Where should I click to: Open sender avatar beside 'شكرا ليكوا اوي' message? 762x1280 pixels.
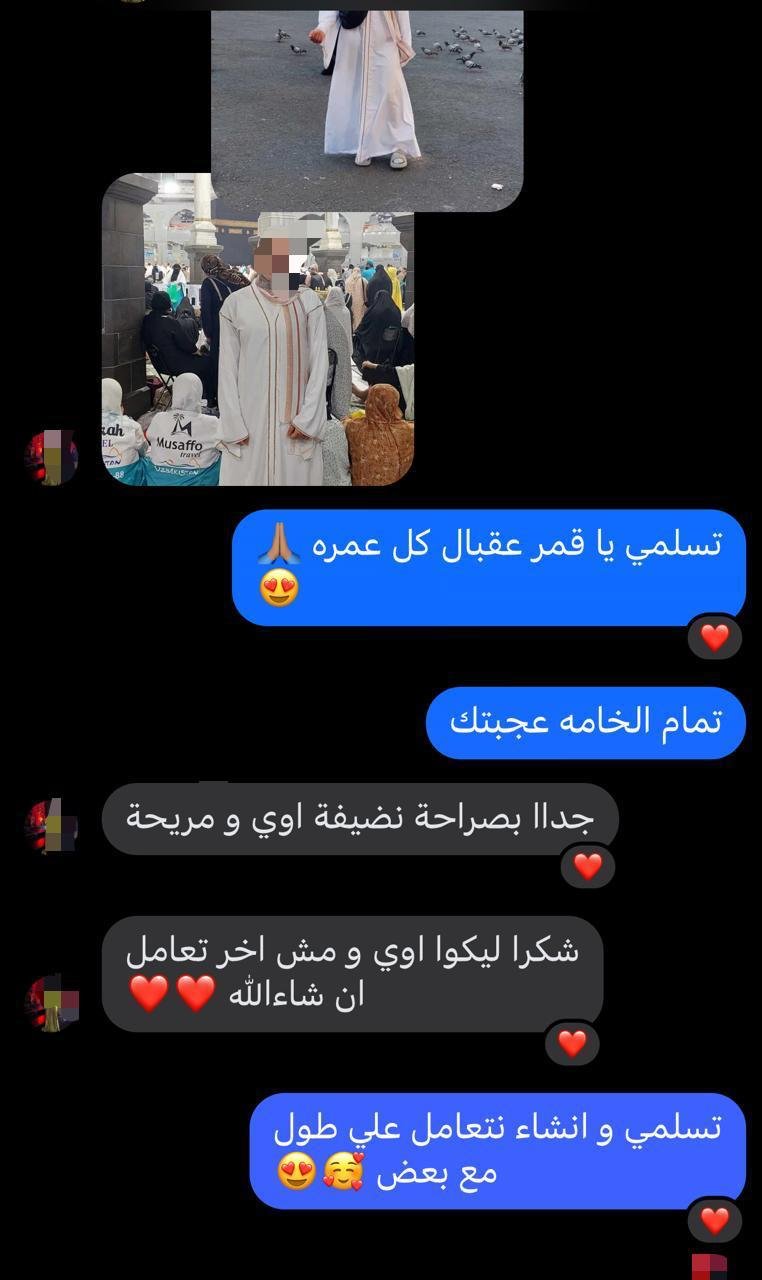[52, 1003]
